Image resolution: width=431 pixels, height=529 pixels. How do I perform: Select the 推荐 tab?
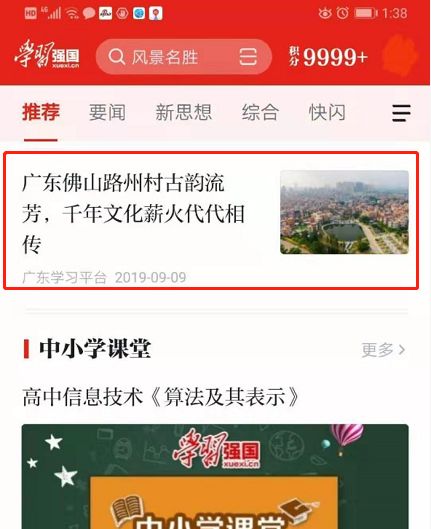tap(41, 112)
